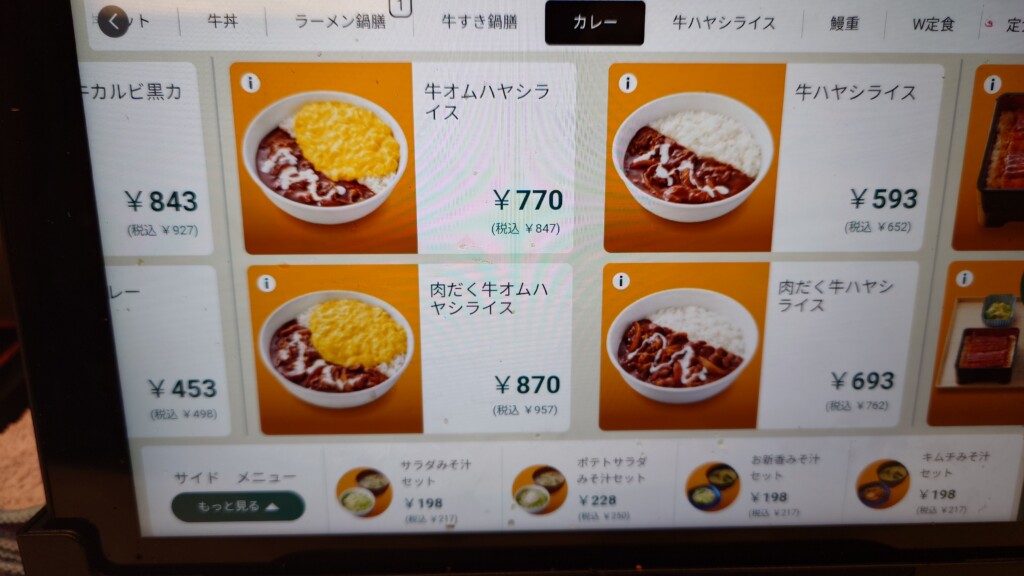Pick the 肉だく牛ハヤシライス dish at ¥693

758,345
